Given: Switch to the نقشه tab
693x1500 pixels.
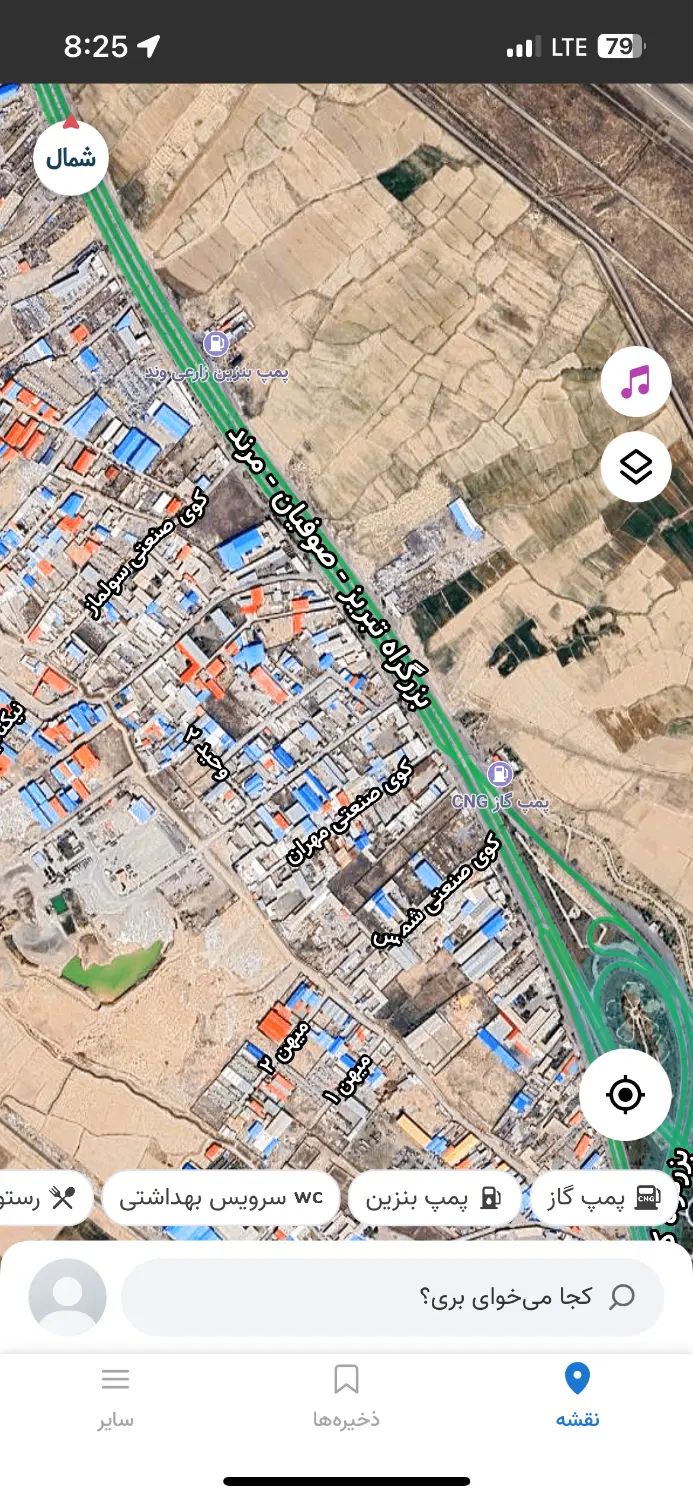Looking at the screenshot, I should coord(577,1396).
